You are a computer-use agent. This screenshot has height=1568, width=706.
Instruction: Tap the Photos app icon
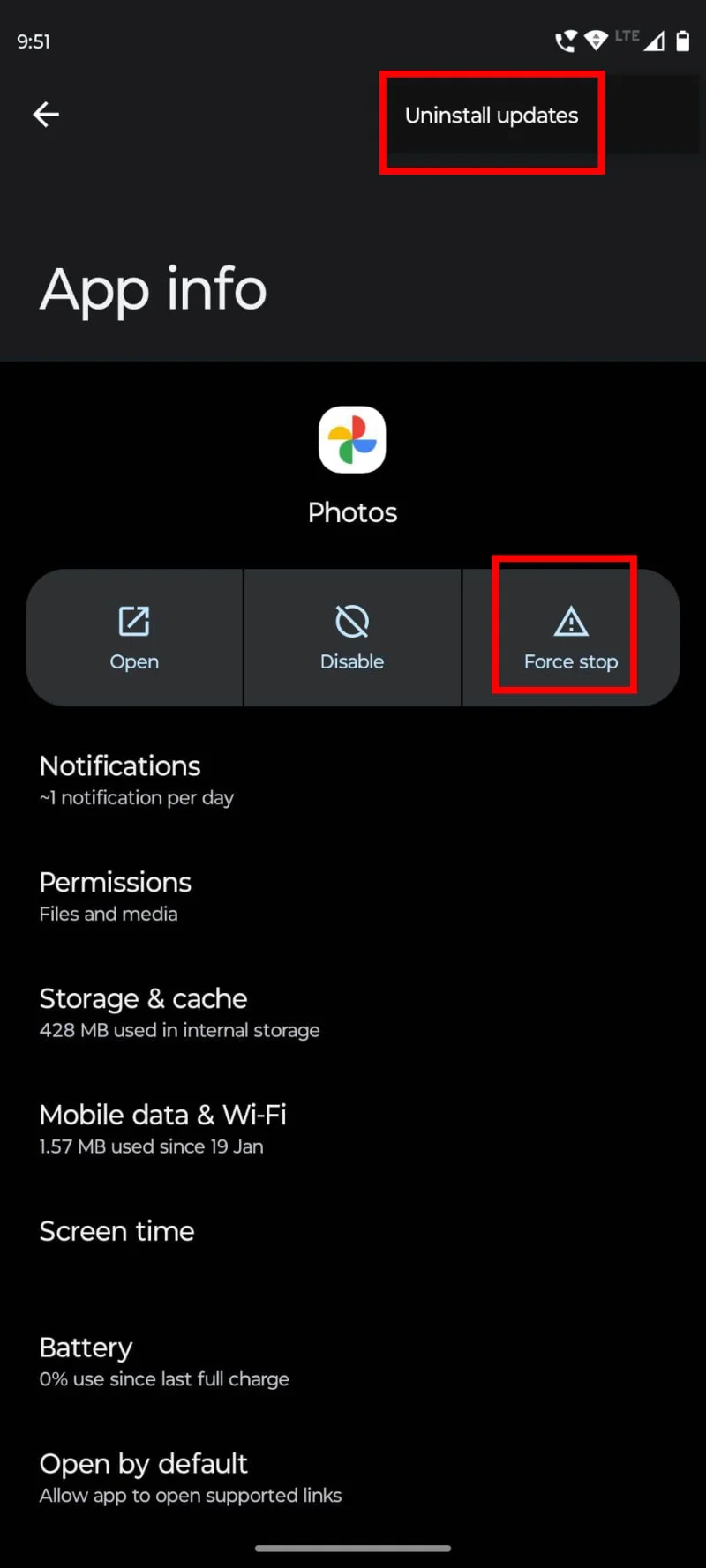click(352, 439)
